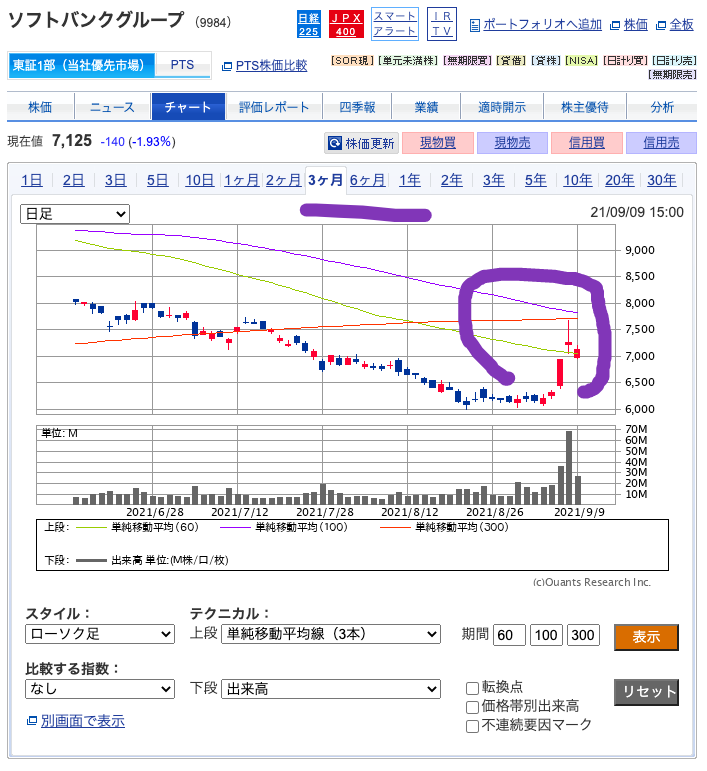Tap the 現物買 button
The width and height of the screenshot is (707, 771).
[437, 143]
